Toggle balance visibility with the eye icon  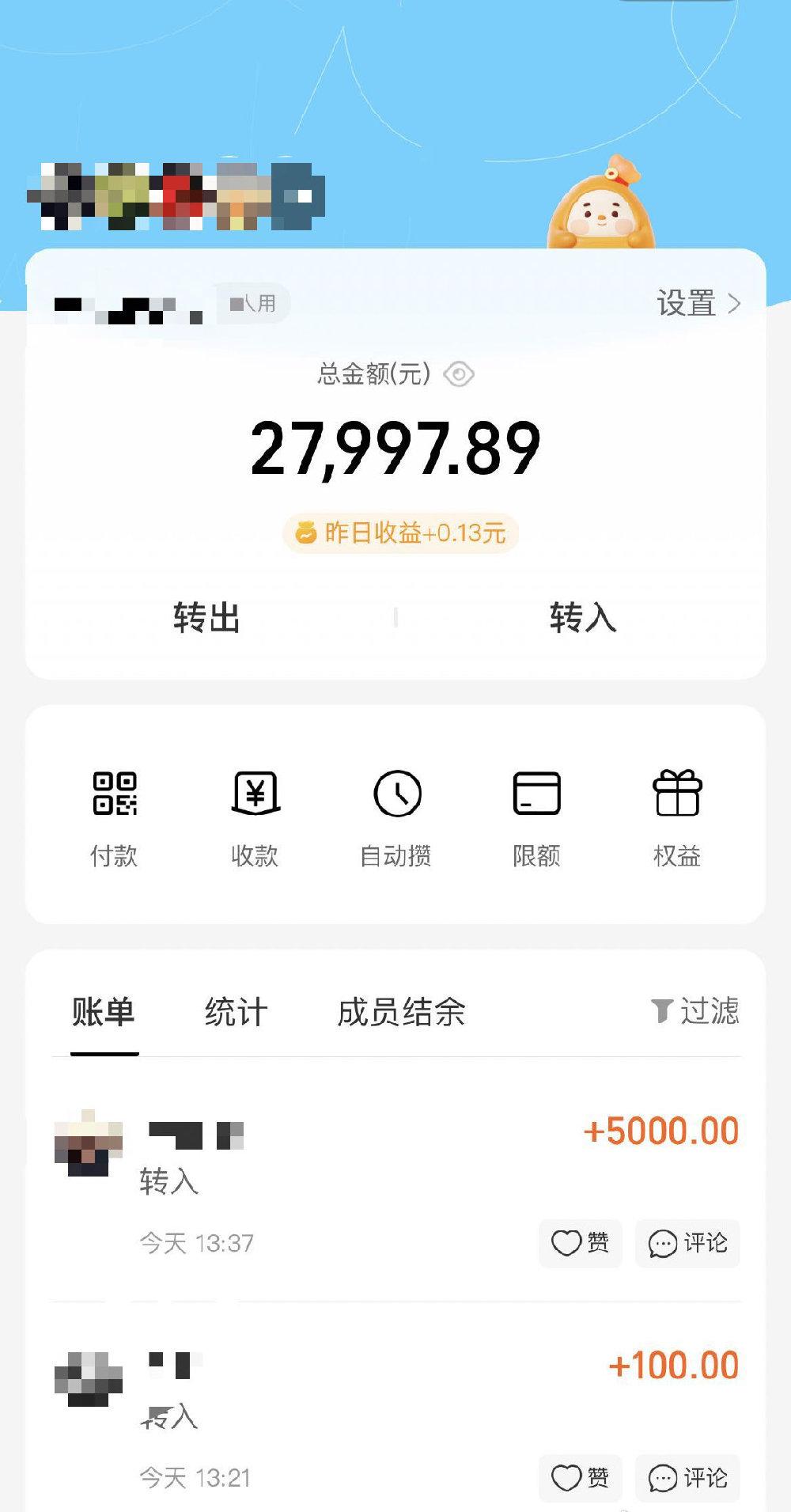[x=457, y=375]
